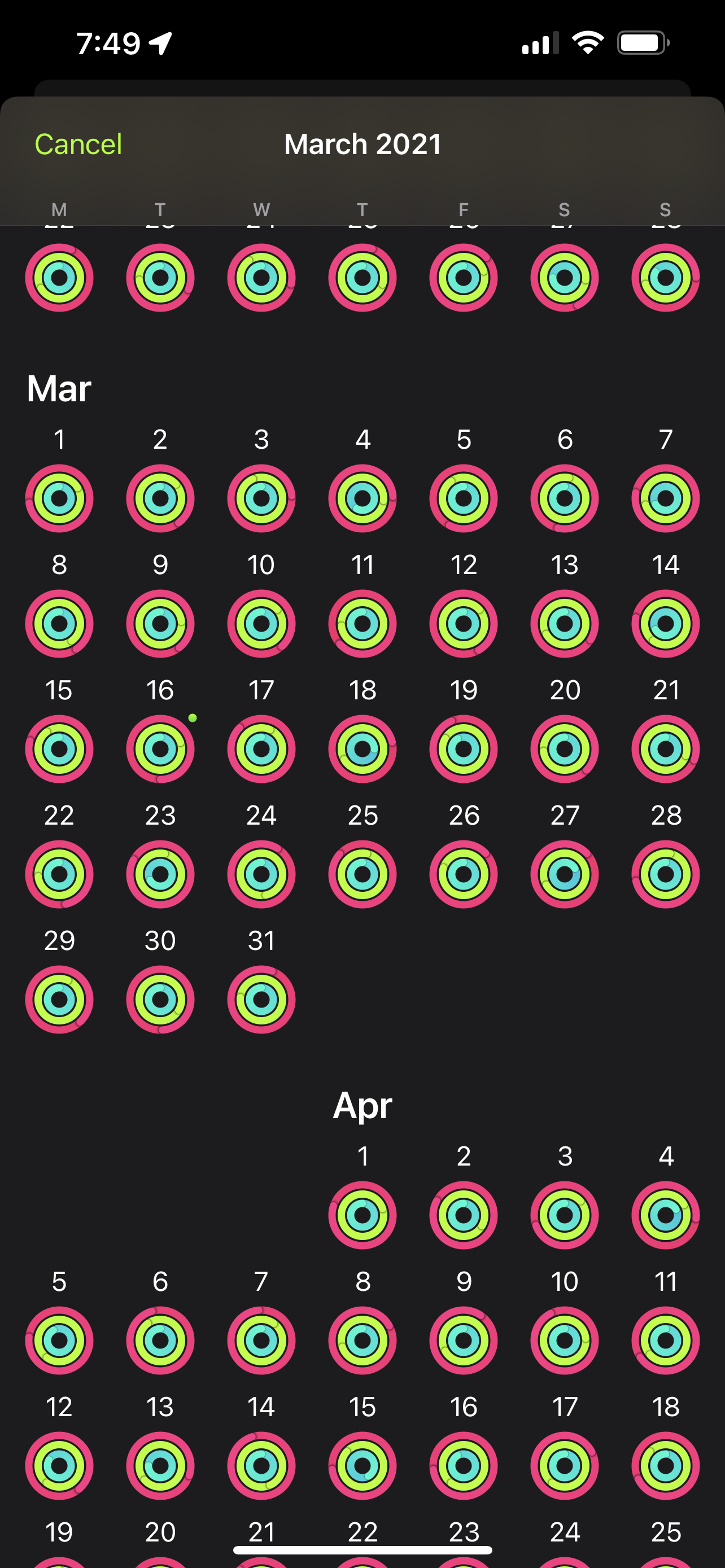Viewport: 725px width, 1568px height.
Task: Tap the March 2021 title
Action: coord(362,144)
